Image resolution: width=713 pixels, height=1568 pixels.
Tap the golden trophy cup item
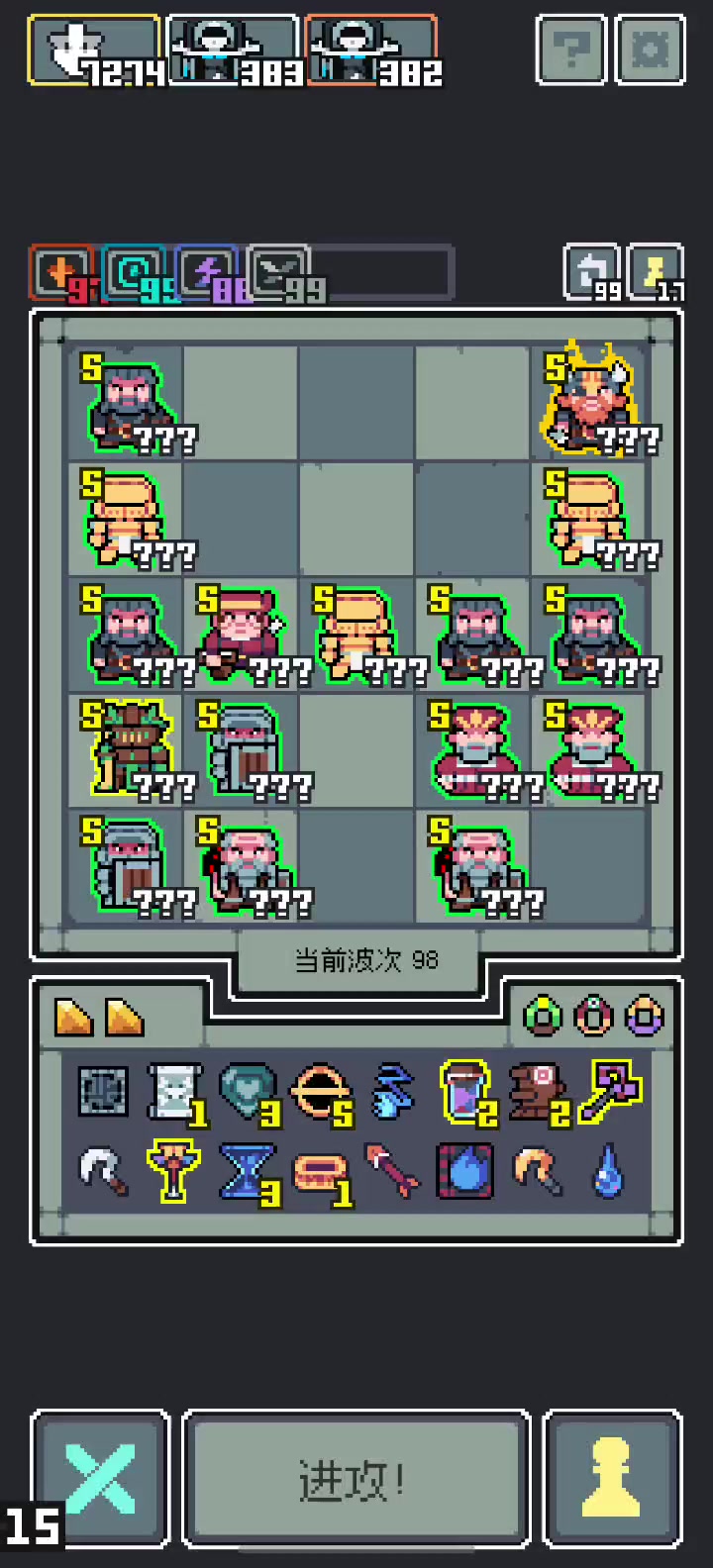coord(174,1170)
